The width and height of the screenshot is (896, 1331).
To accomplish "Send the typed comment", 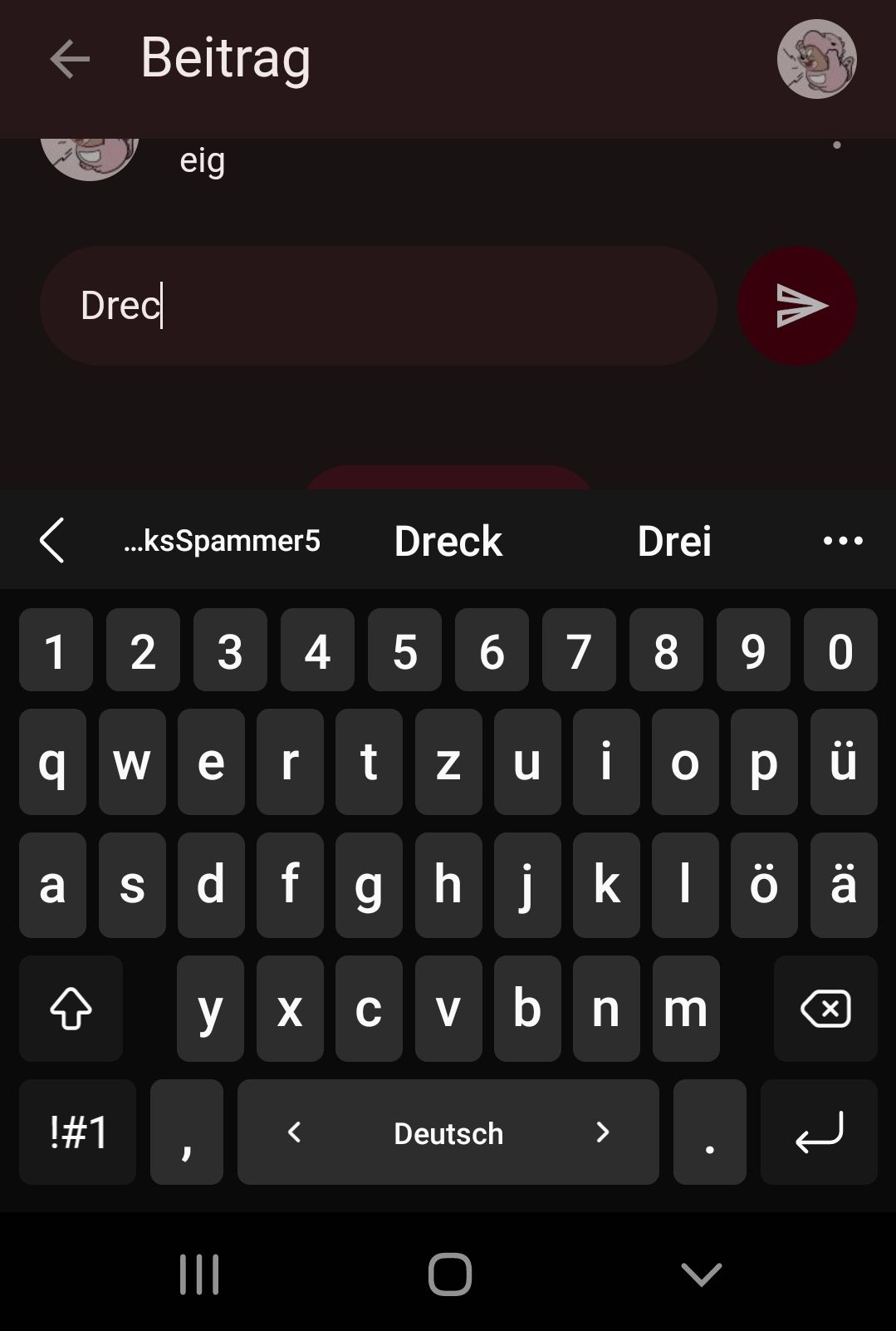I will (x=796, y=306).
